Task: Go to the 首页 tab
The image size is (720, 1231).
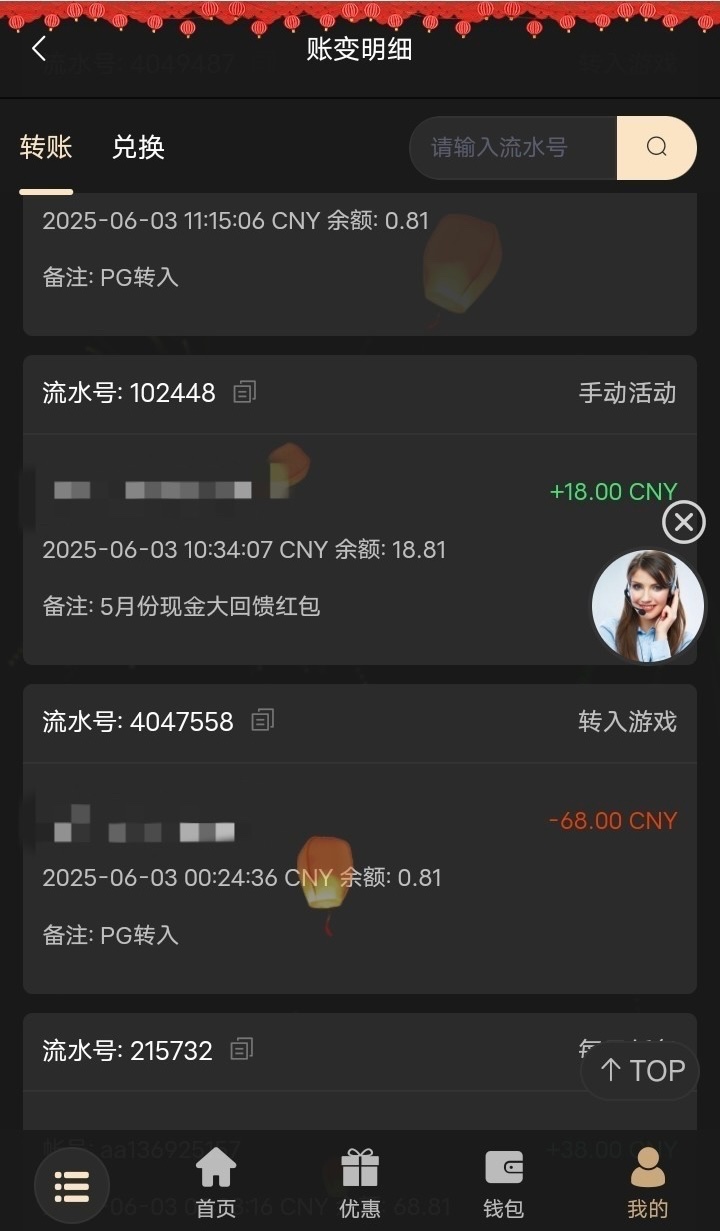Action: pos(216,1183)
